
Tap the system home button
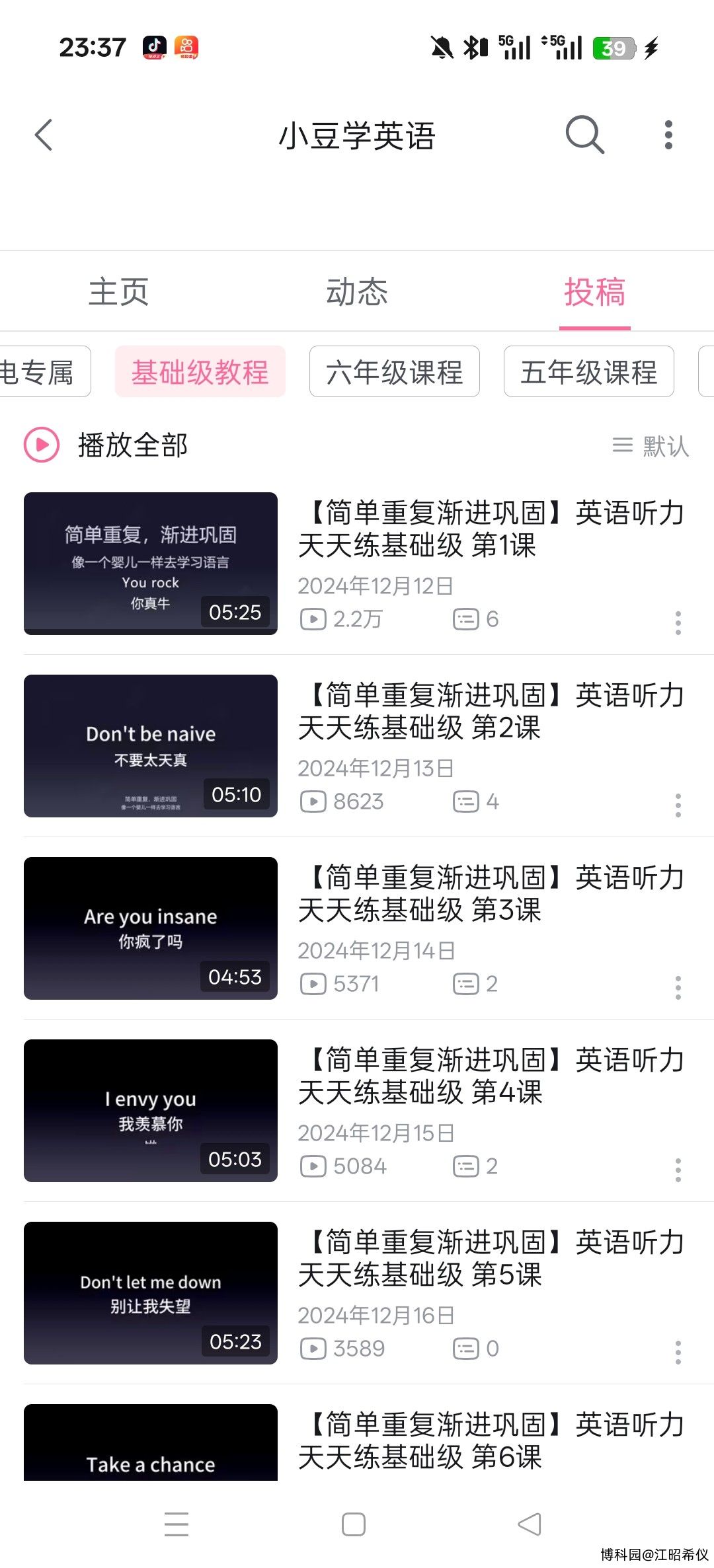pos(354,1524)
